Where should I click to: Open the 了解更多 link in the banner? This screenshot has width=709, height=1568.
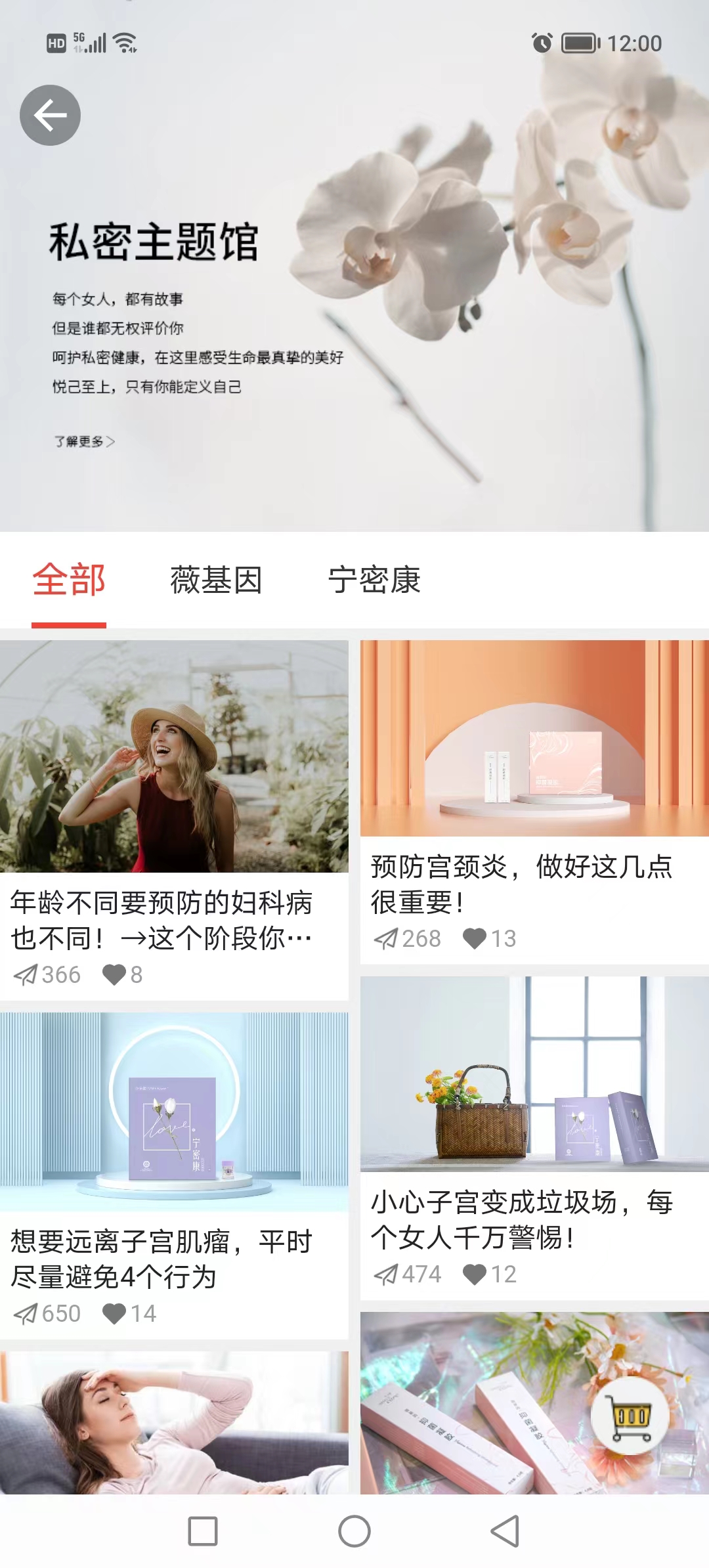(x=84, y=441)
